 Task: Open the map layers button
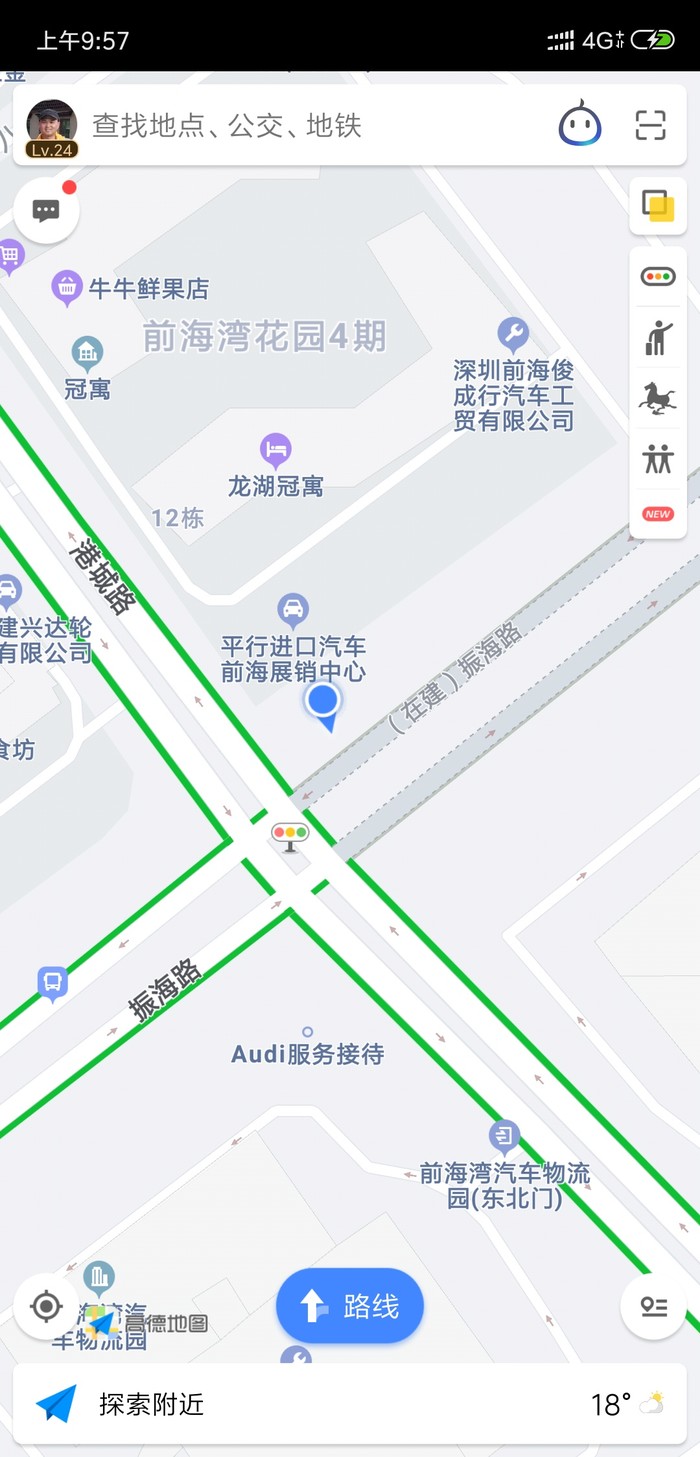click(658, 206)
